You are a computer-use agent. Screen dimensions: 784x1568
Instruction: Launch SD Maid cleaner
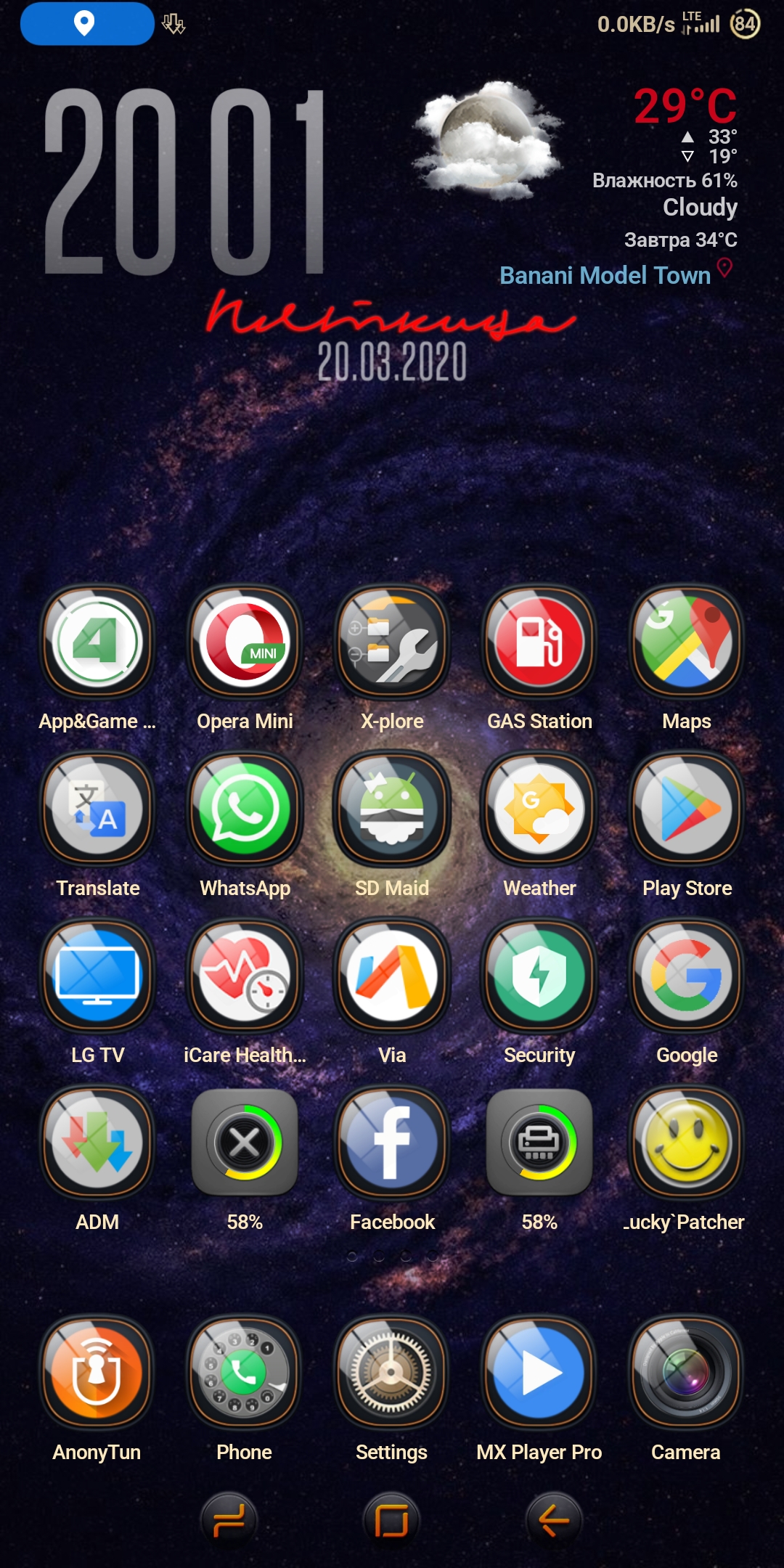point(392,809)
